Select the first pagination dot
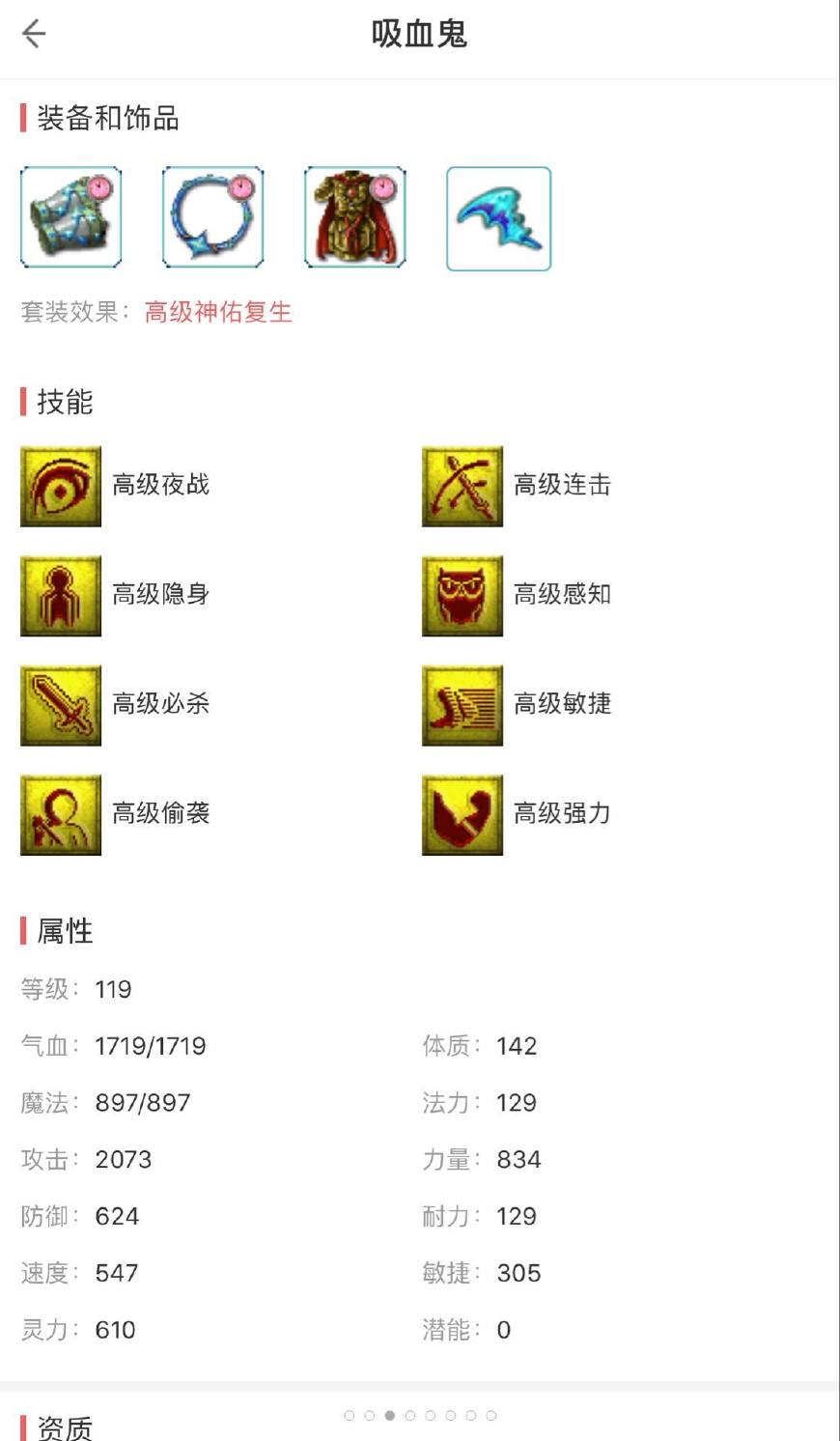Viewport: 840px width, 1441px height. (350, 1415)
